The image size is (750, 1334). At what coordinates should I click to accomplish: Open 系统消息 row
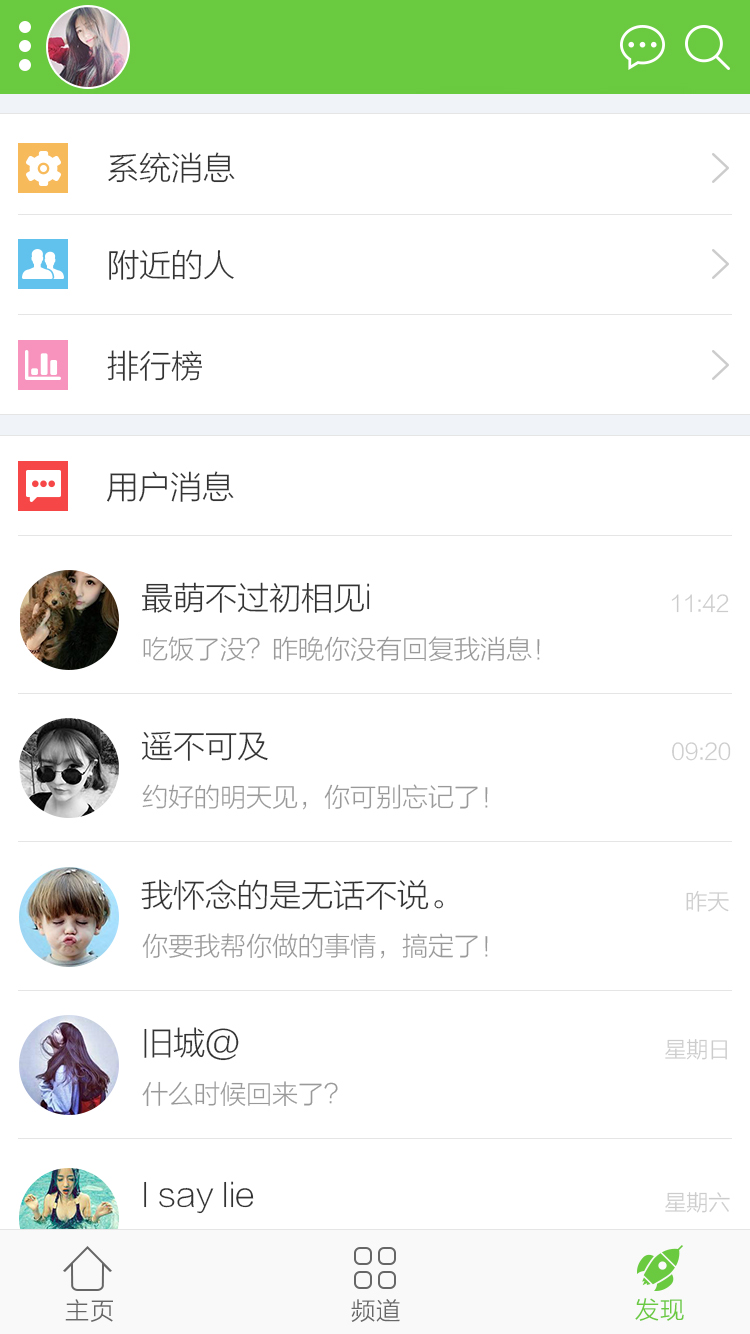(375, 168)
